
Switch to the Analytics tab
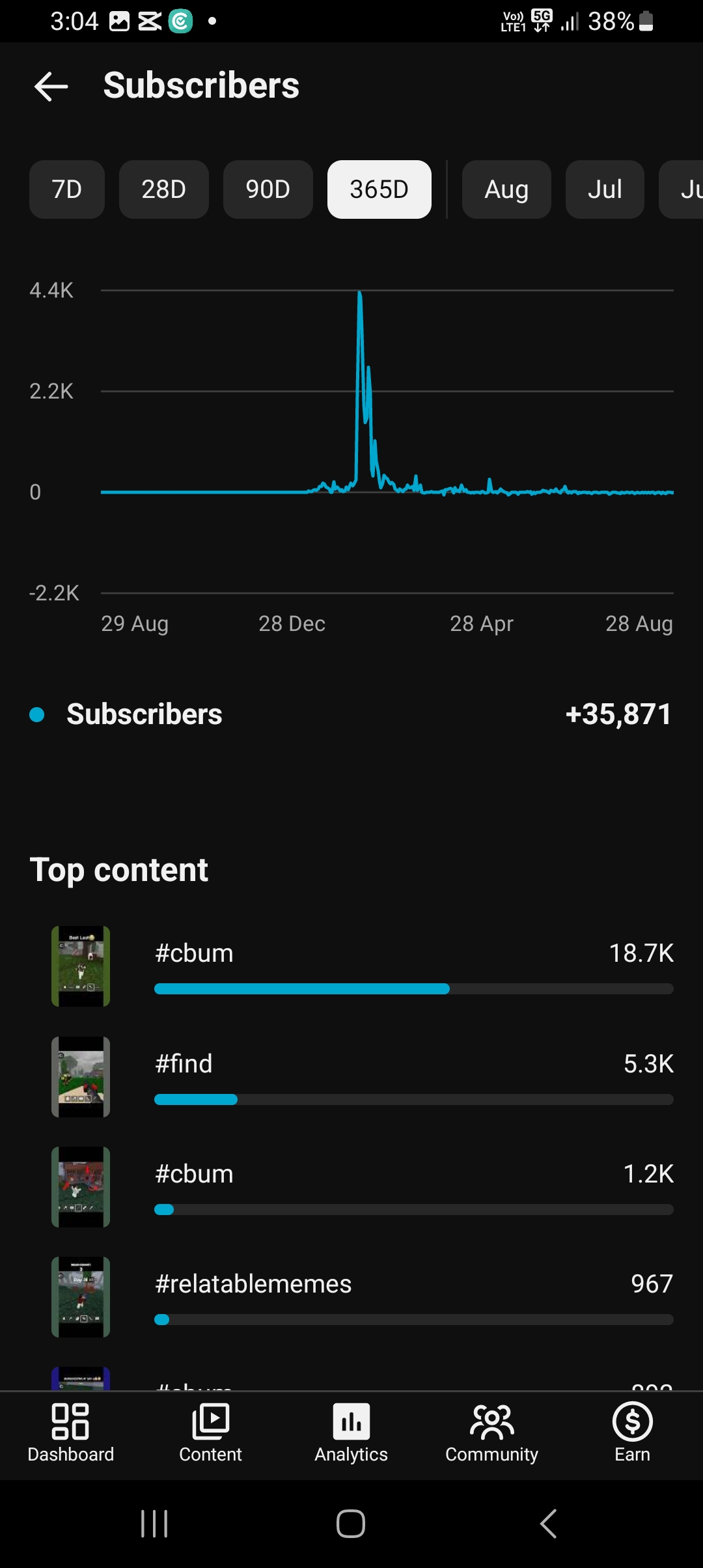coord(351,1434)
